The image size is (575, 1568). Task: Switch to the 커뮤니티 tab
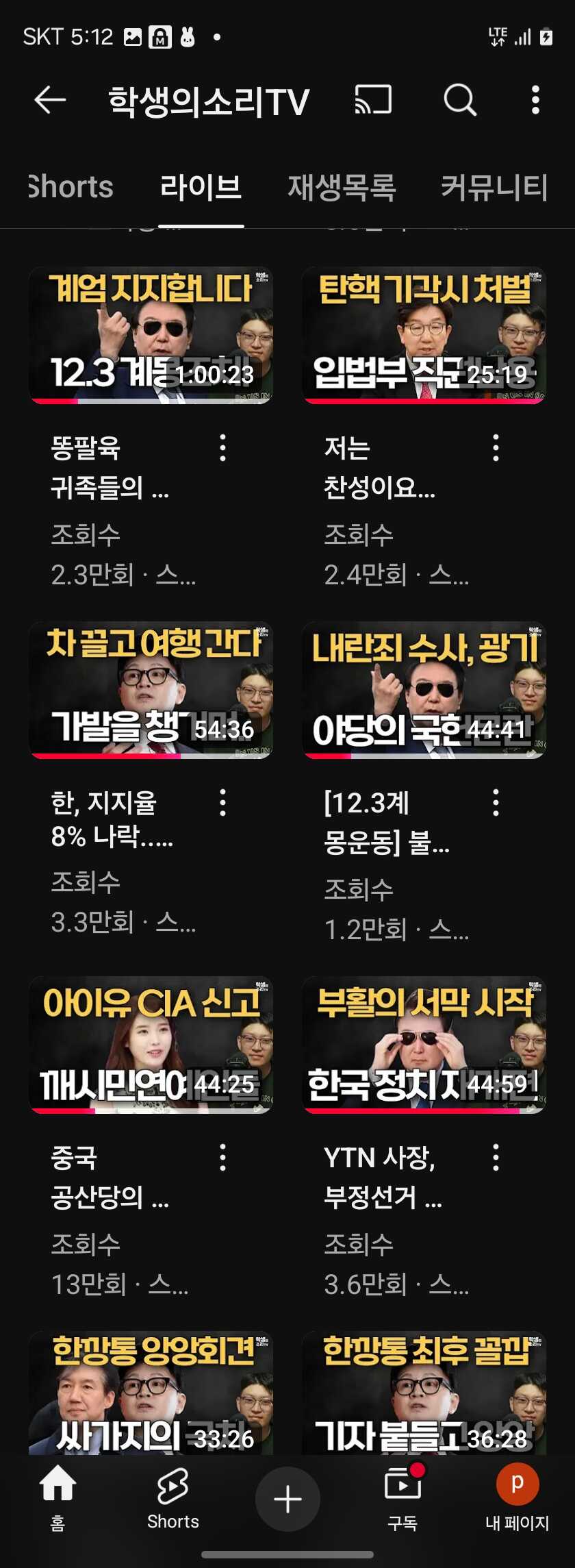tap(494, 187)
